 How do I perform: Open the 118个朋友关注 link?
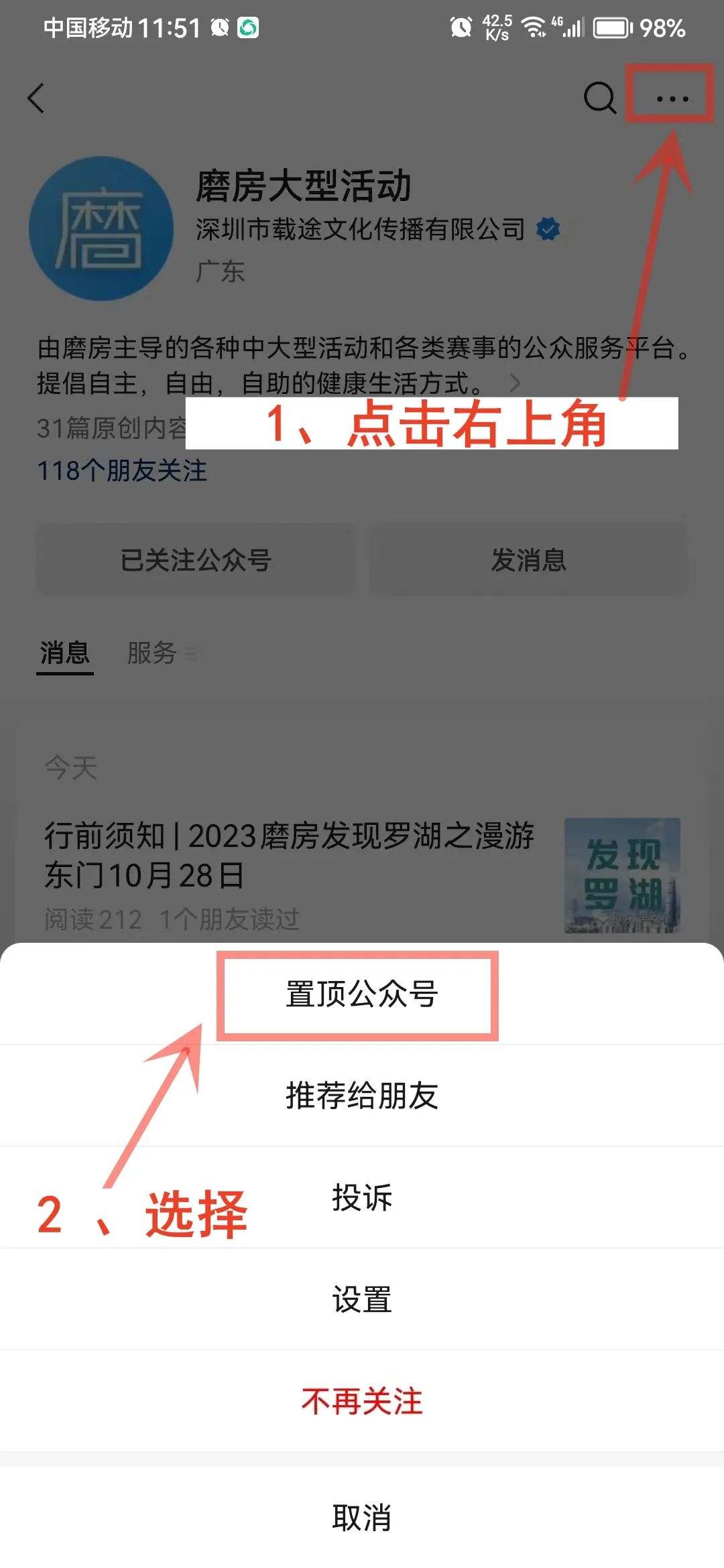tap(122, 470)
